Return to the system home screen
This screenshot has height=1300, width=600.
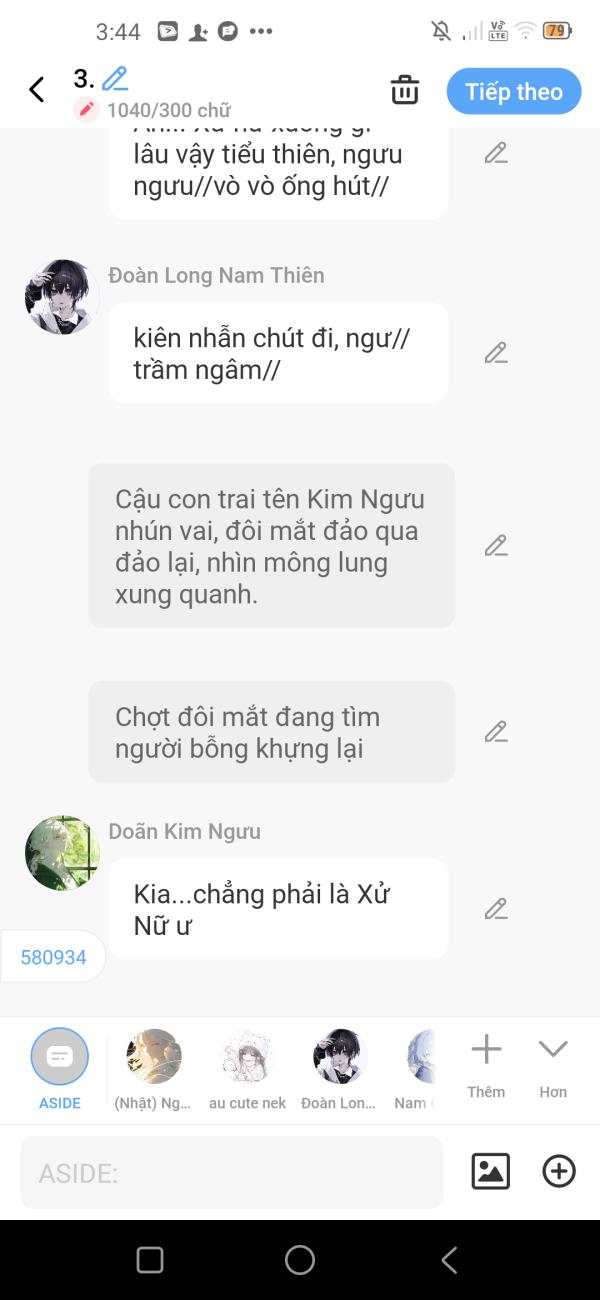tap(300, 1260)
